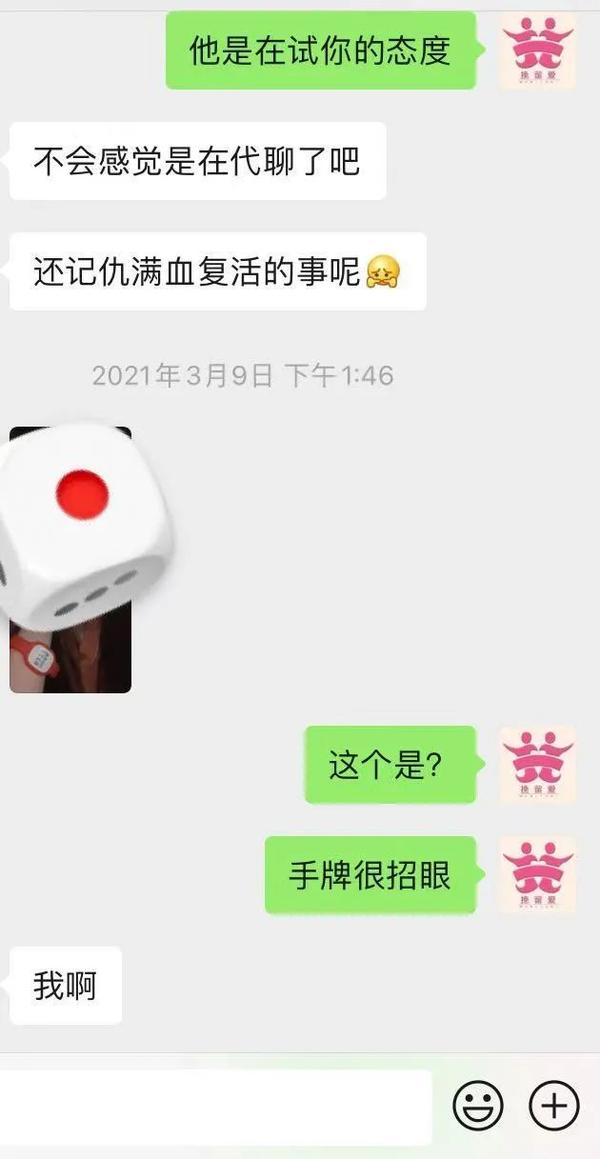600x1159 pixels.
Task: Open the plus attachment menu
Action: 554,1106
